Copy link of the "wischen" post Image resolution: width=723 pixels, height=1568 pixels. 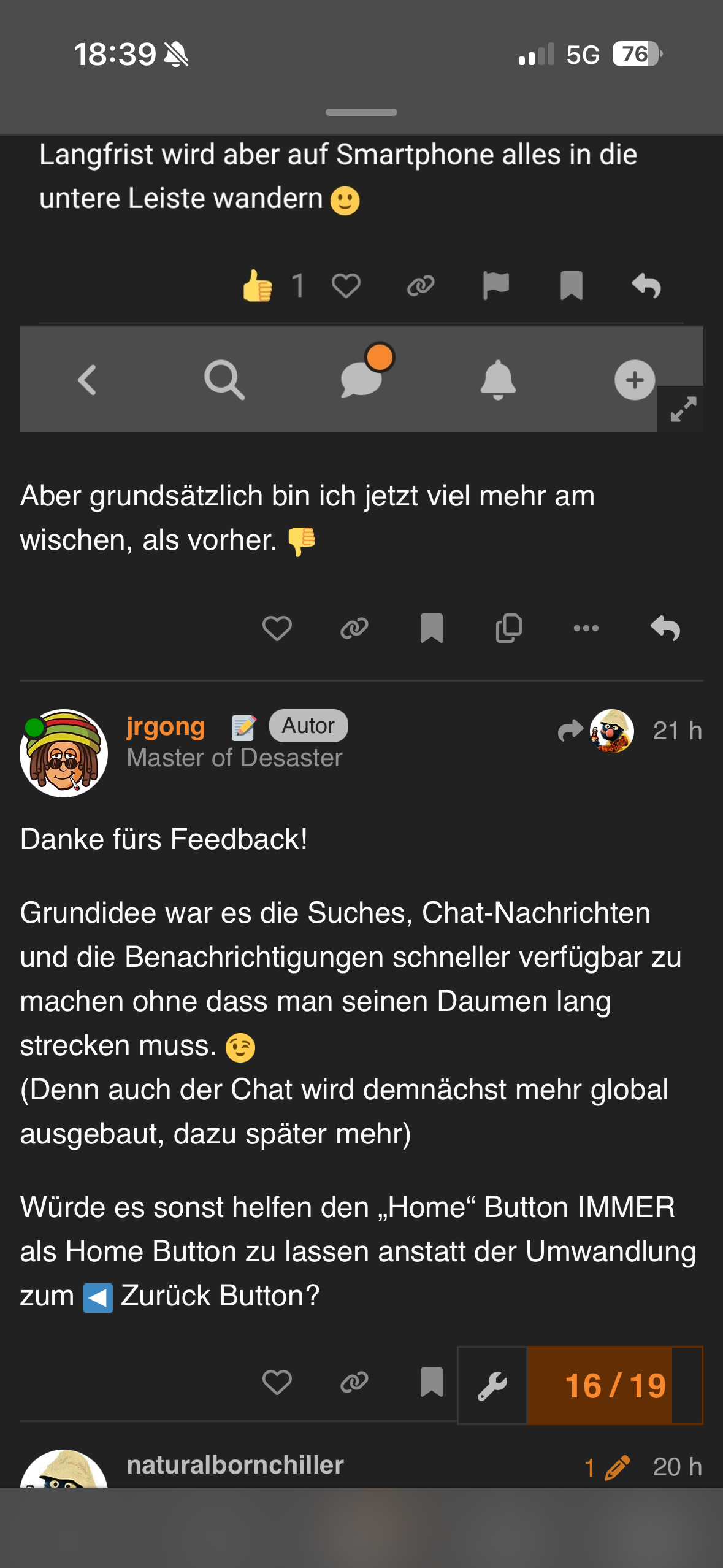click(x=354, y=628)
